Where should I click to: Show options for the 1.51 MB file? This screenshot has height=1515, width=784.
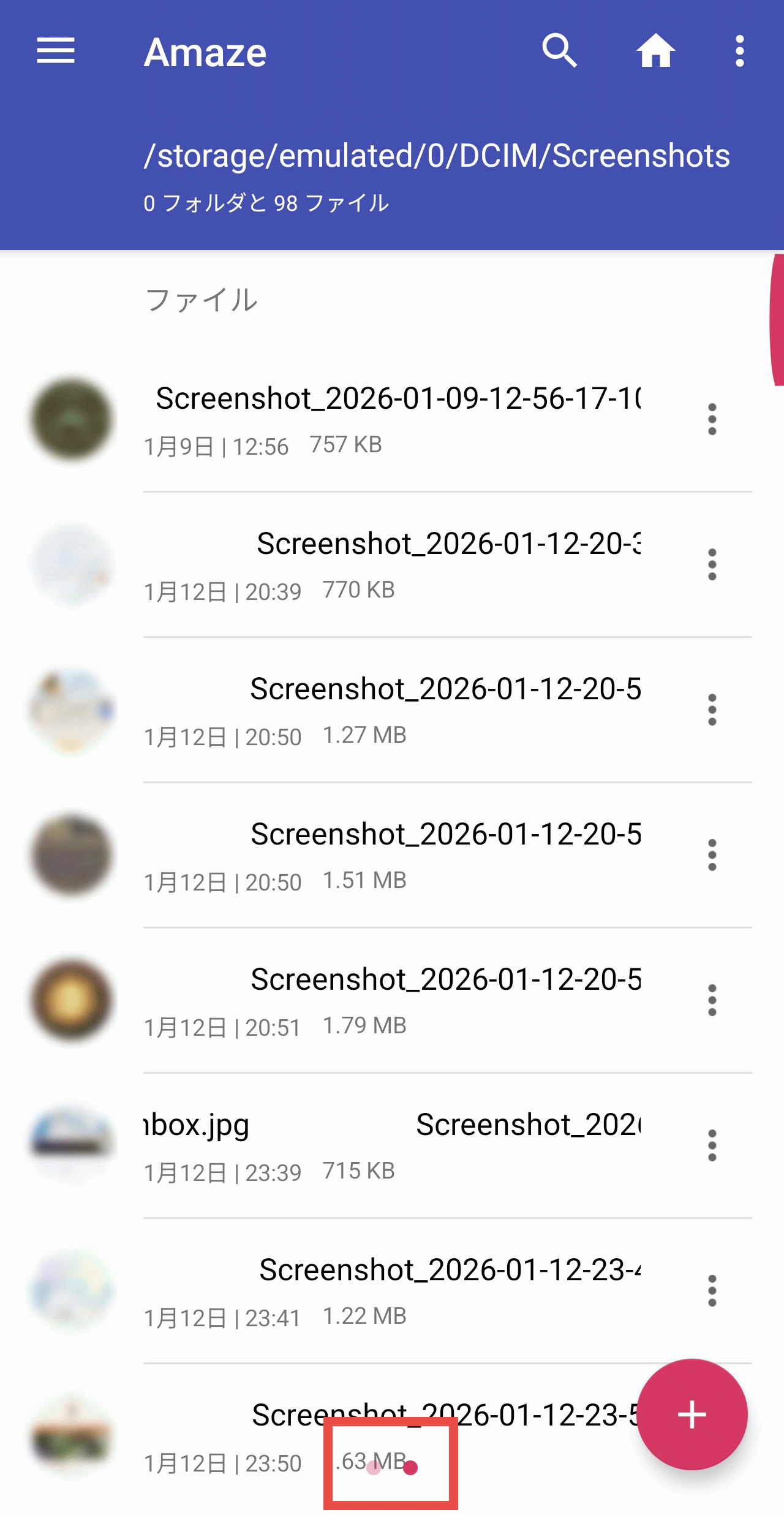[x=712, y=856]
